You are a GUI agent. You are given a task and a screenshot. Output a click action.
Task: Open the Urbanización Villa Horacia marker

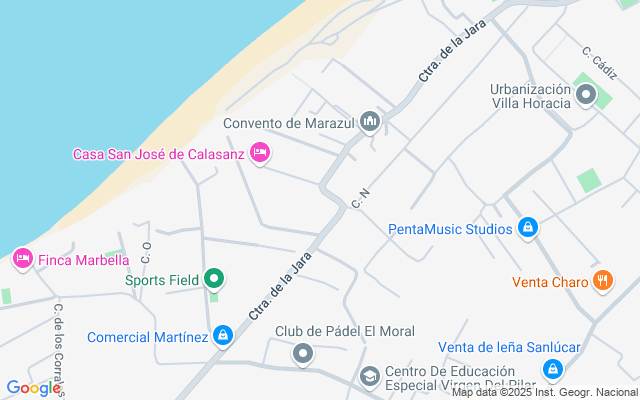[x=585, y=96]
